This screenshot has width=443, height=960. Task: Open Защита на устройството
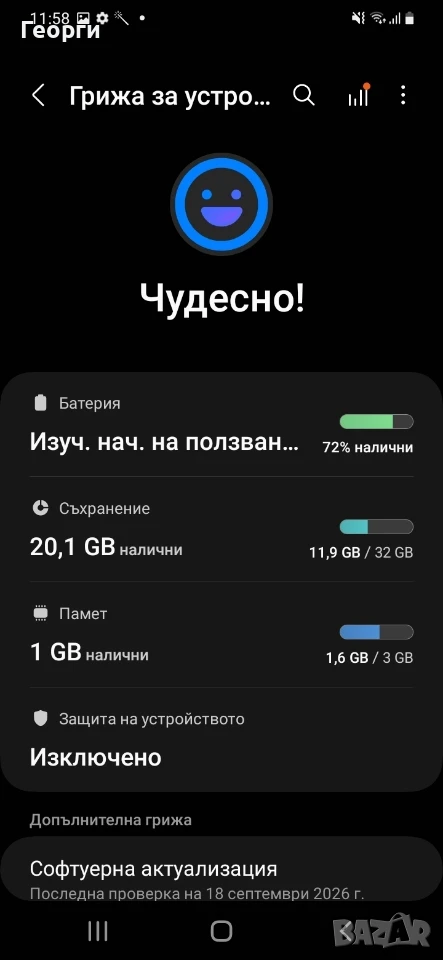(222, 739)
